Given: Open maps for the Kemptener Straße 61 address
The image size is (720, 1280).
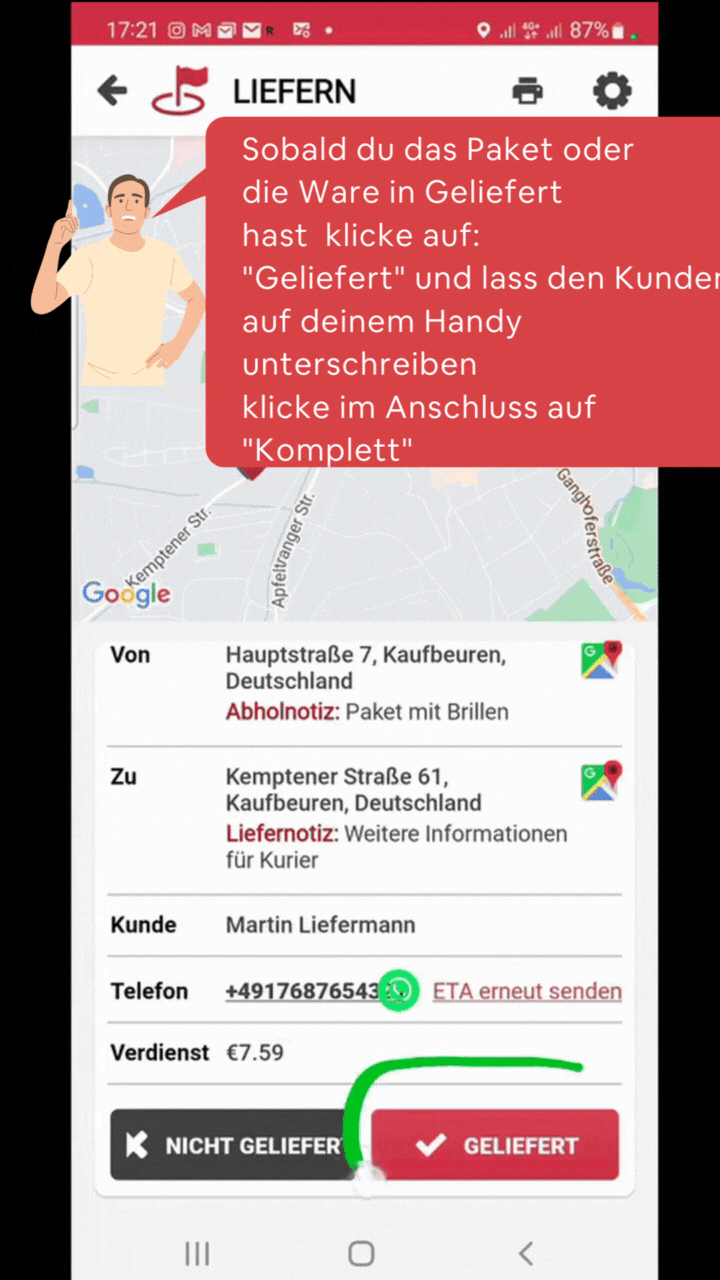Looking at the screenshot, I should [601, 781].
